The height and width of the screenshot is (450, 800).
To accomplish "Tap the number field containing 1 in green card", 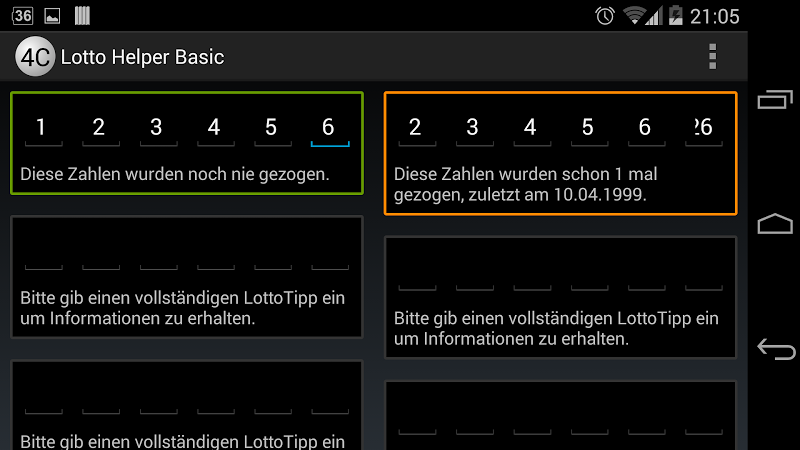I will point(41,128).
